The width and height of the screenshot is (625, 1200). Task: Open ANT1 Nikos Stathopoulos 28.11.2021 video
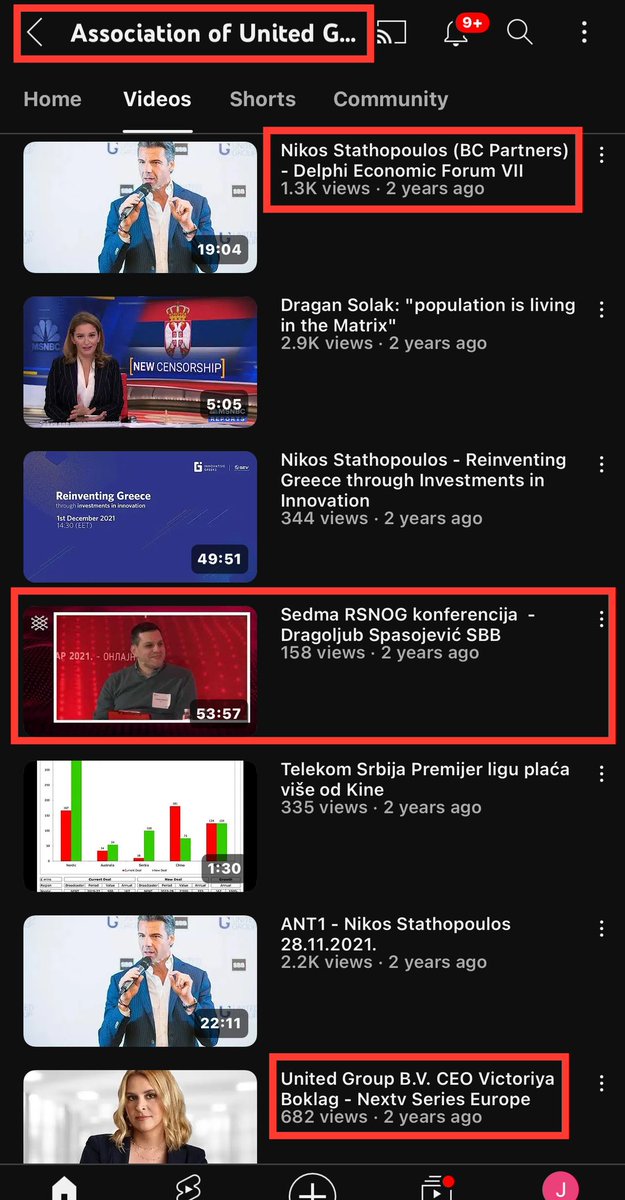coord(140,979)
